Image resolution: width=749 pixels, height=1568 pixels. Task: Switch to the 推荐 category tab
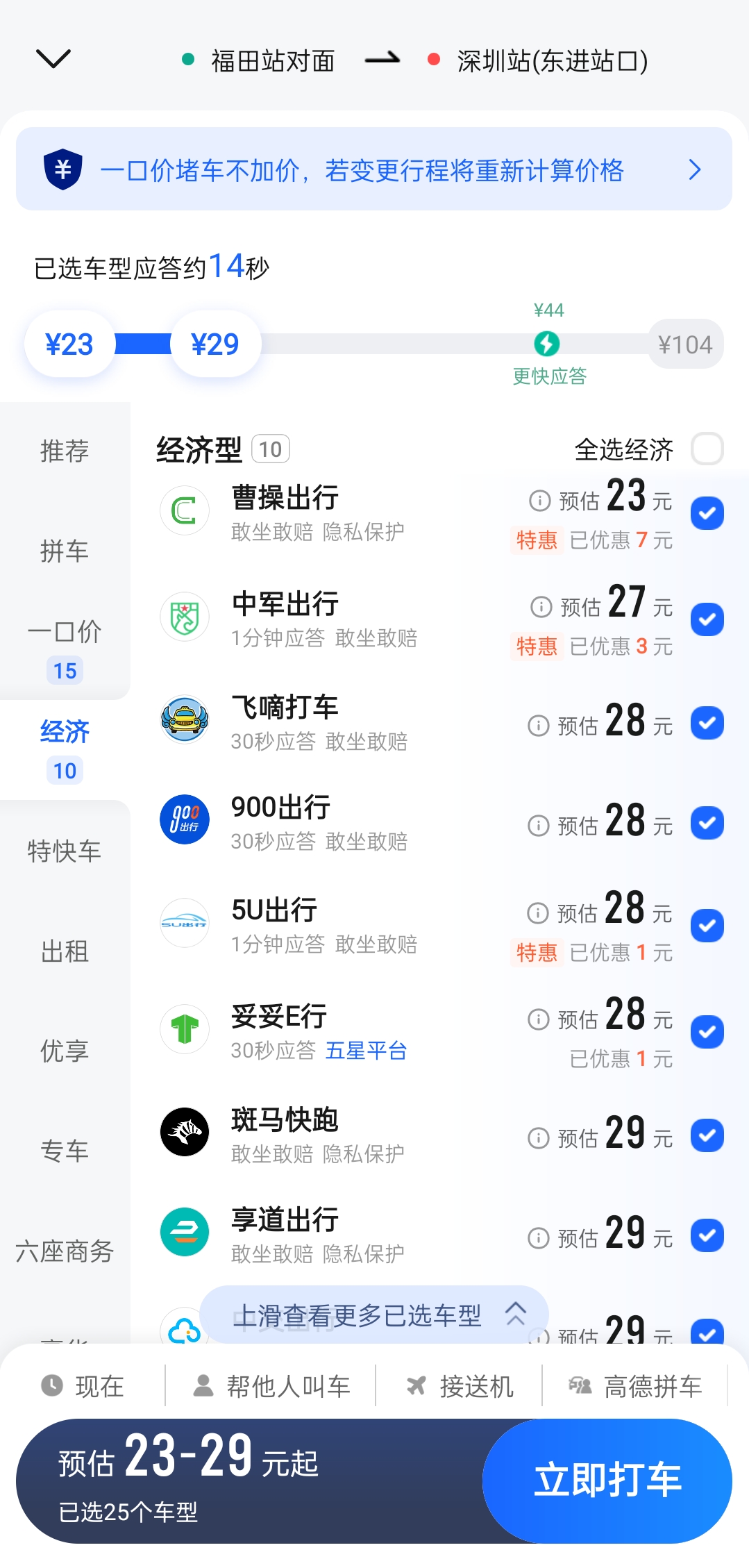coord(65,451)
